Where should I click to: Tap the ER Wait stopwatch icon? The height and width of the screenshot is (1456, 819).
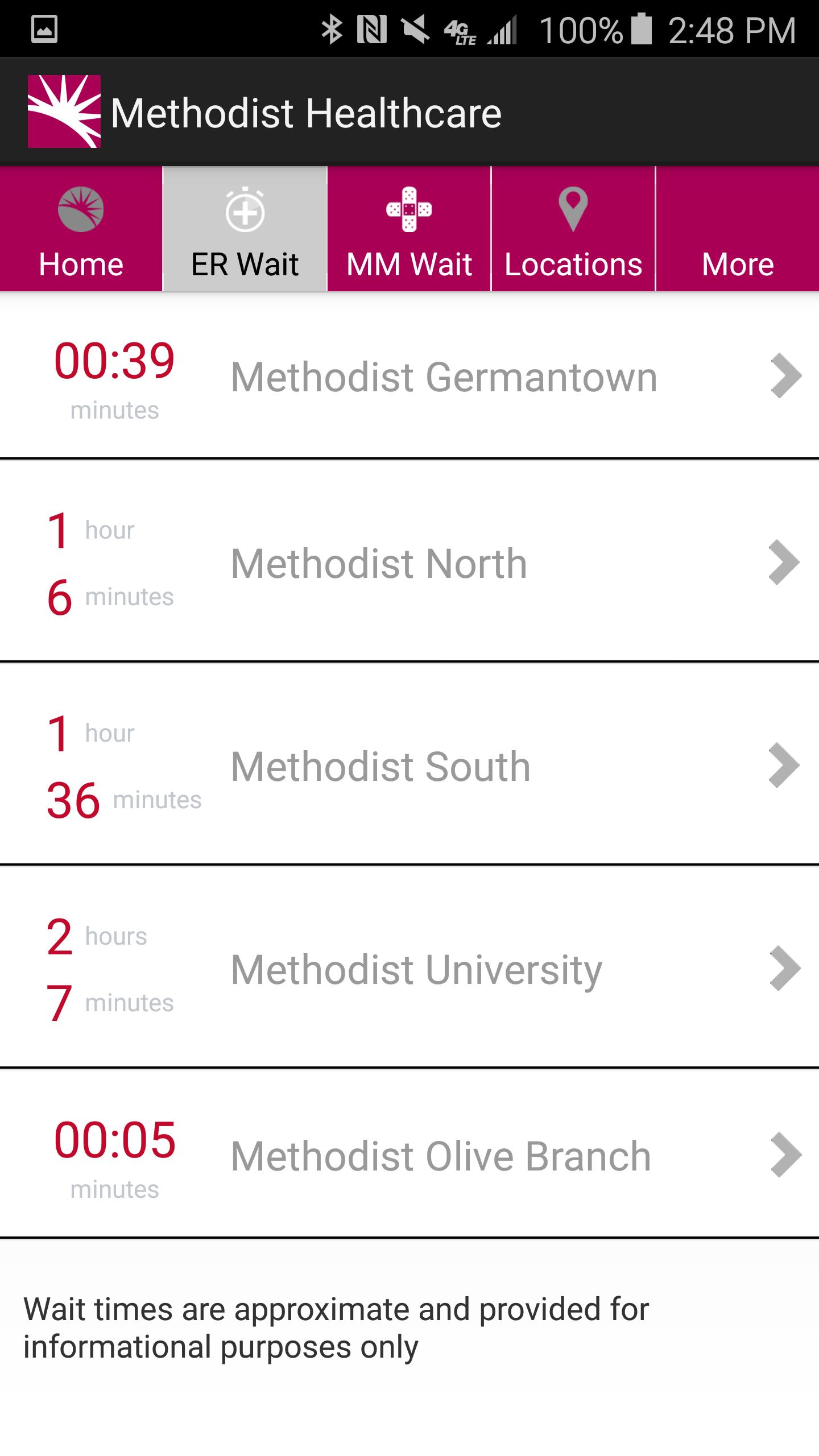coord(244,211)
